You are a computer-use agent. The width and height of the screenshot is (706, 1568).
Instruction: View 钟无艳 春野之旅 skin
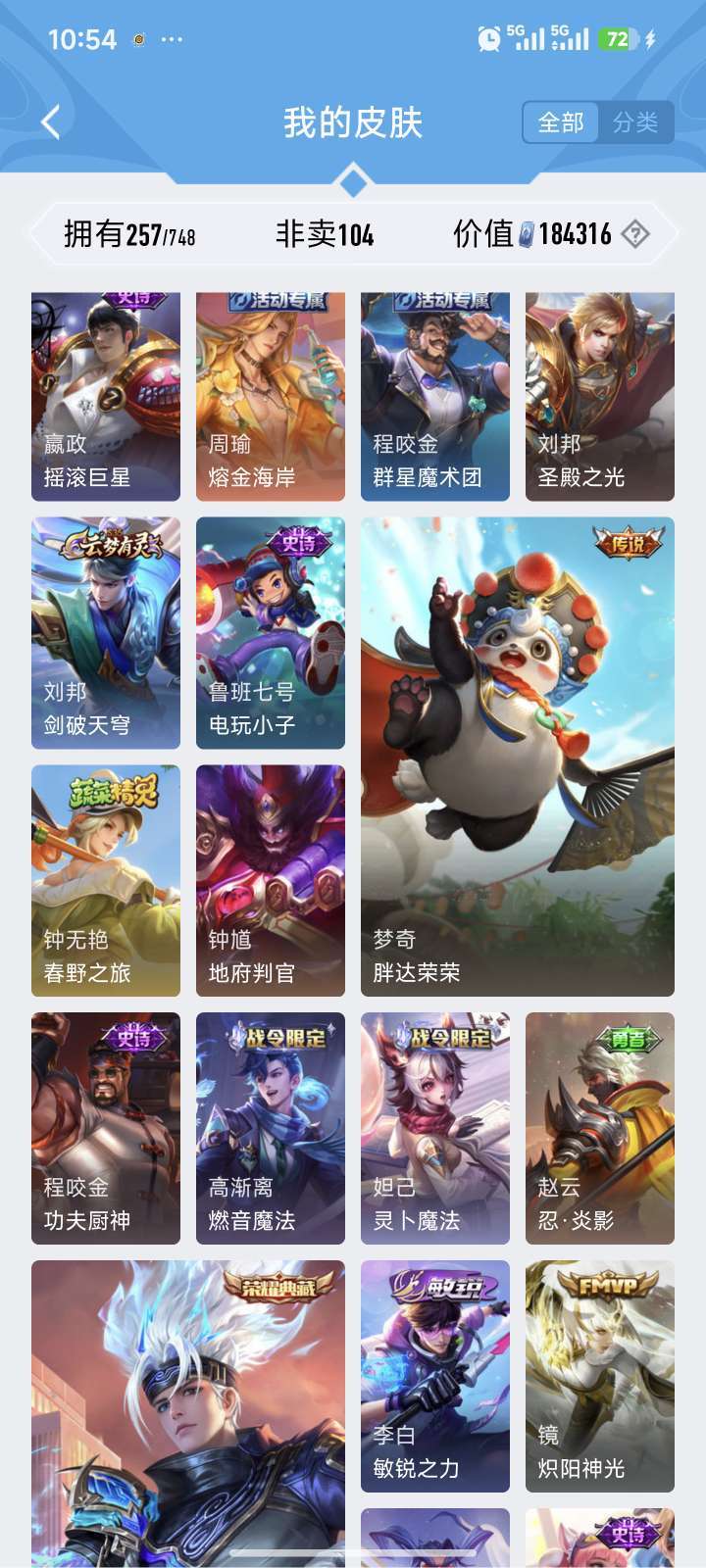(x=106, y=881)
